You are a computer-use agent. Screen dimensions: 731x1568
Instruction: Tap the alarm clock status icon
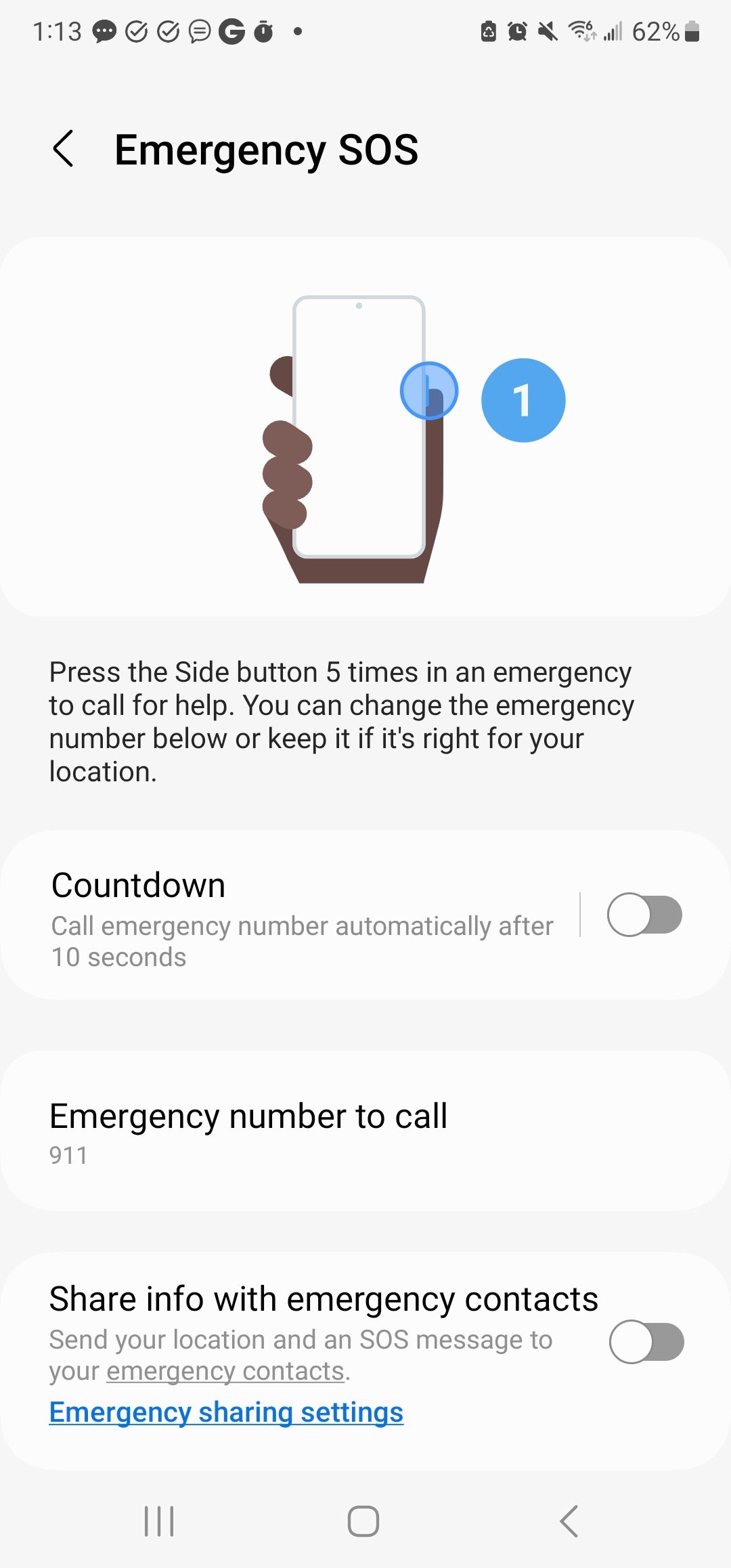click(x=516, y=31)
